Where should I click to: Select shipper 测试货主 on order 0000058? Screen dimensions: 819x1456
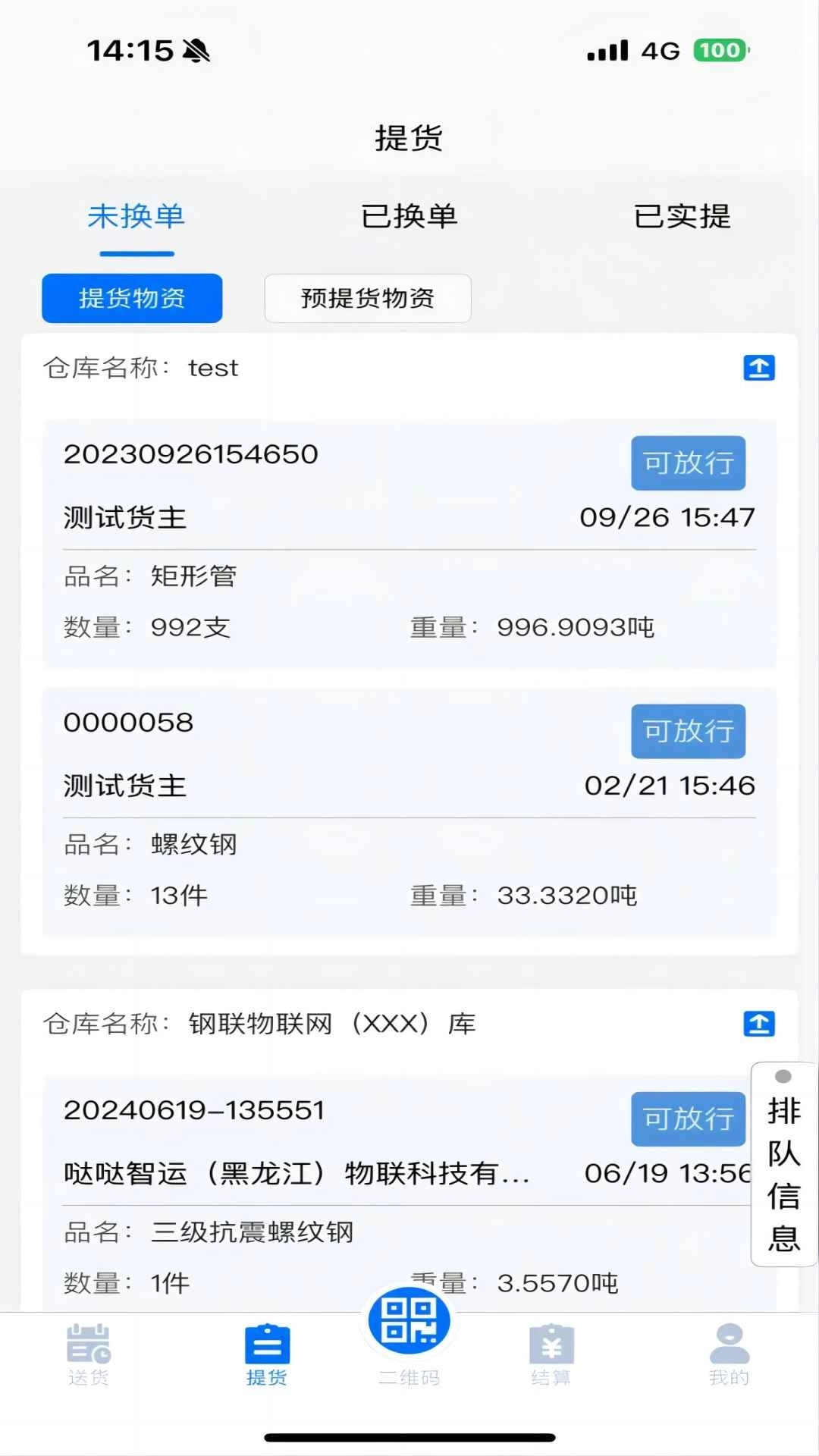124,786
